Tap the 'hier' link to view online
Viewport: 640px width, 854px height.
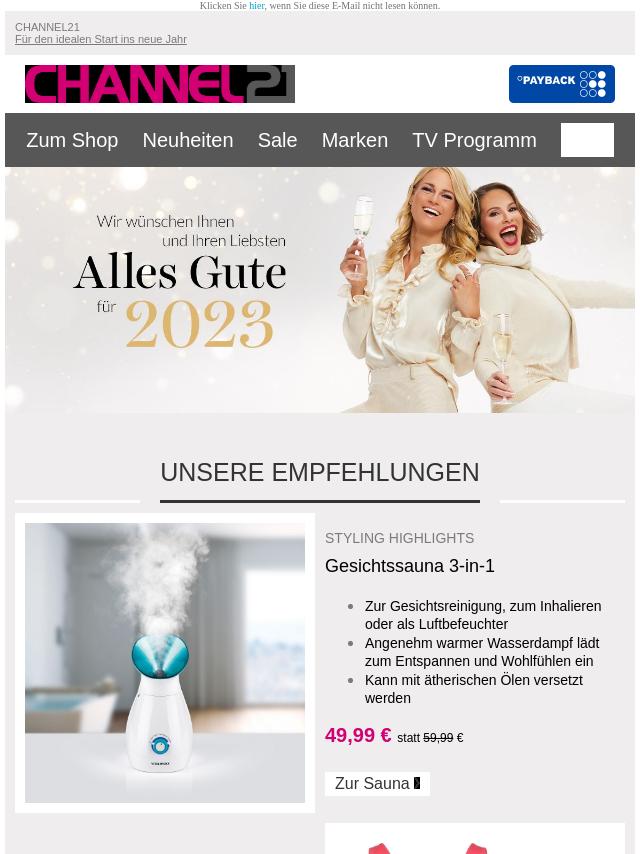coord(257,6)
